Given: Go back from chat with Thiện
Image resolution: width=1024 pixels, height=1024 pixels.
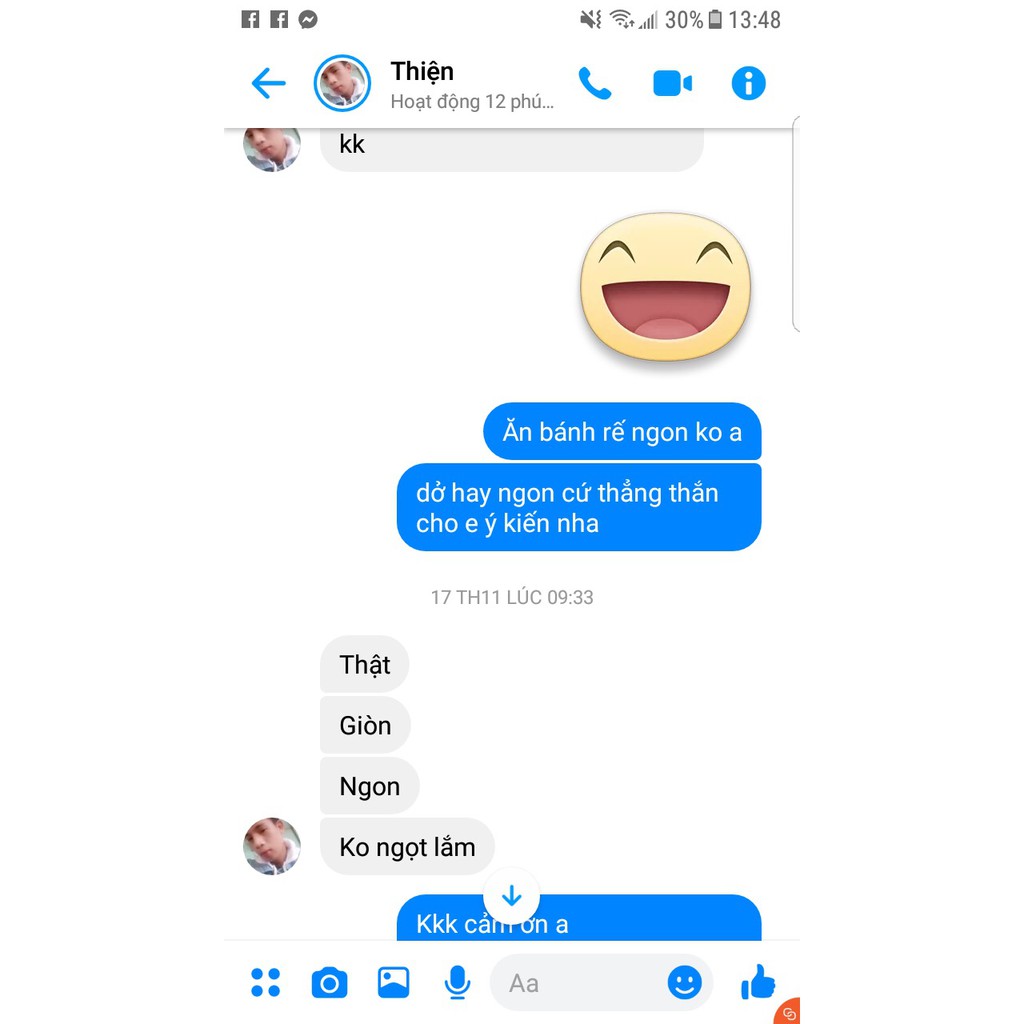Looking at the screenshot, I should pos(268,83).
